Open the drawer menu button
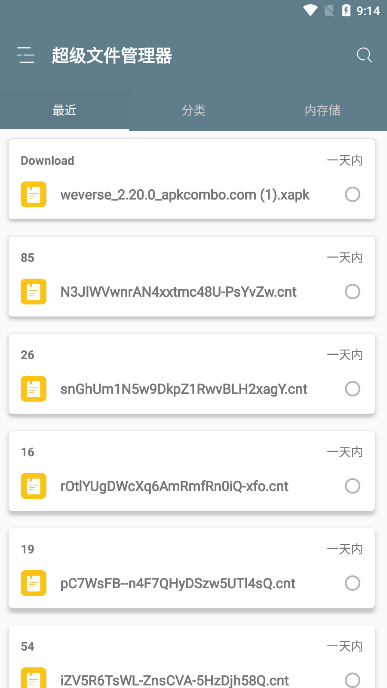Image resolution: width=387 pixels, height=688 pixels. [26, 55]
